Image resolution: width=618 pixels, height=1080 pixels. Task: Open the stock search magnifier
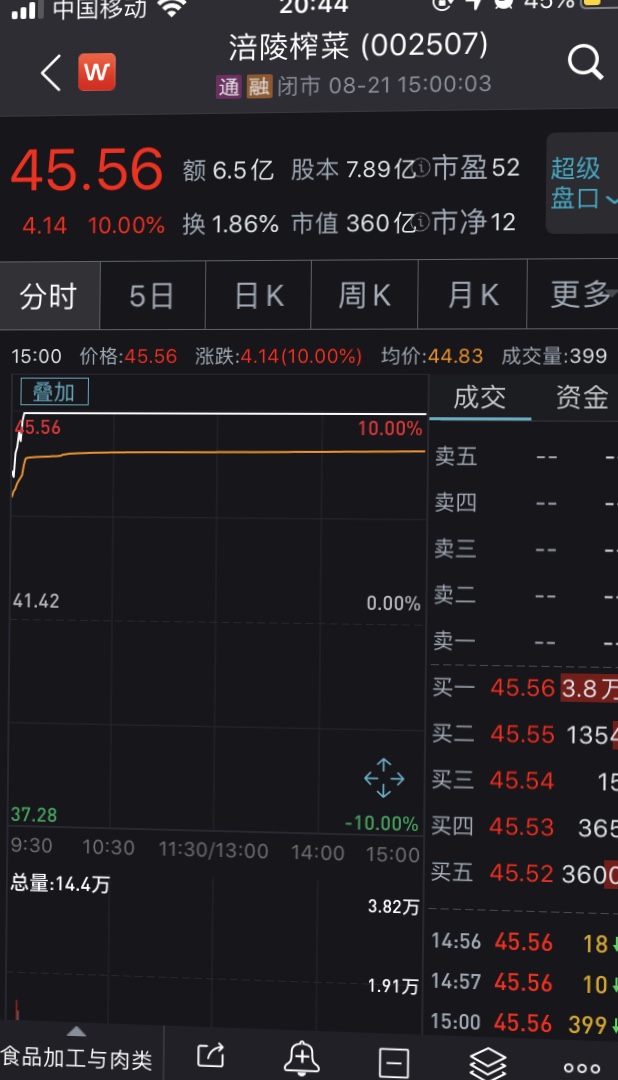(x=586, y=63)
